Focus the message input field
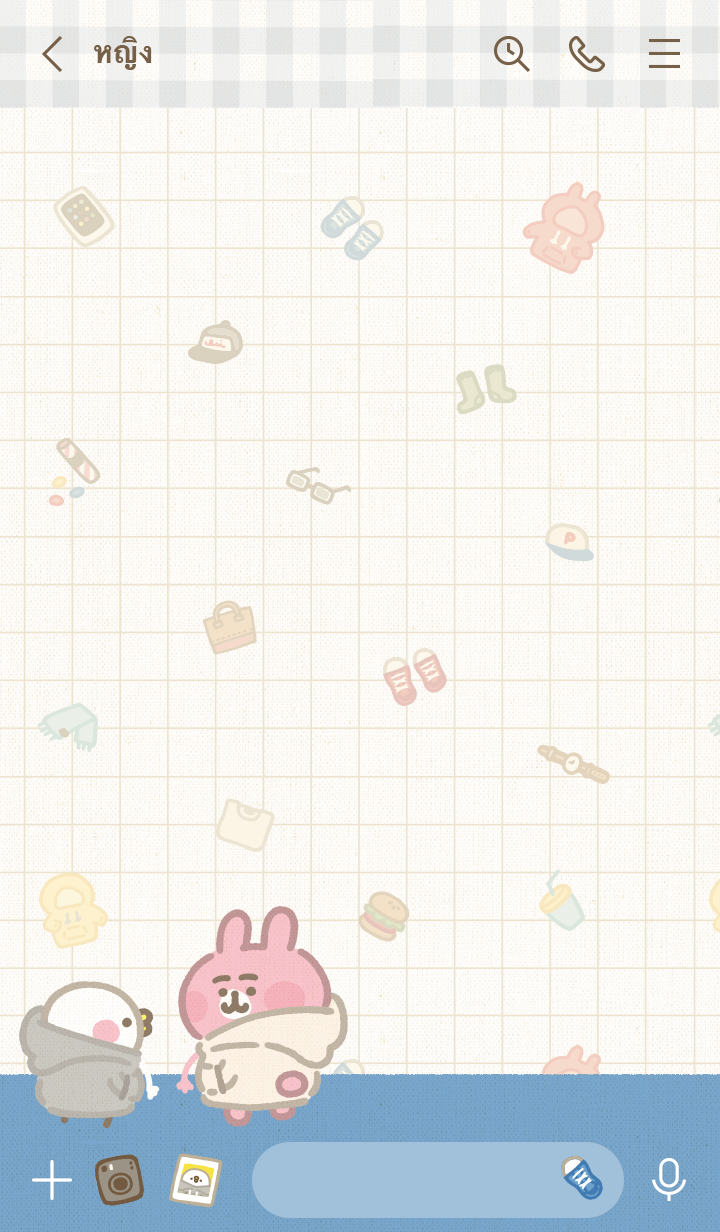The image size is (720, 1232). click(400, 1180)
